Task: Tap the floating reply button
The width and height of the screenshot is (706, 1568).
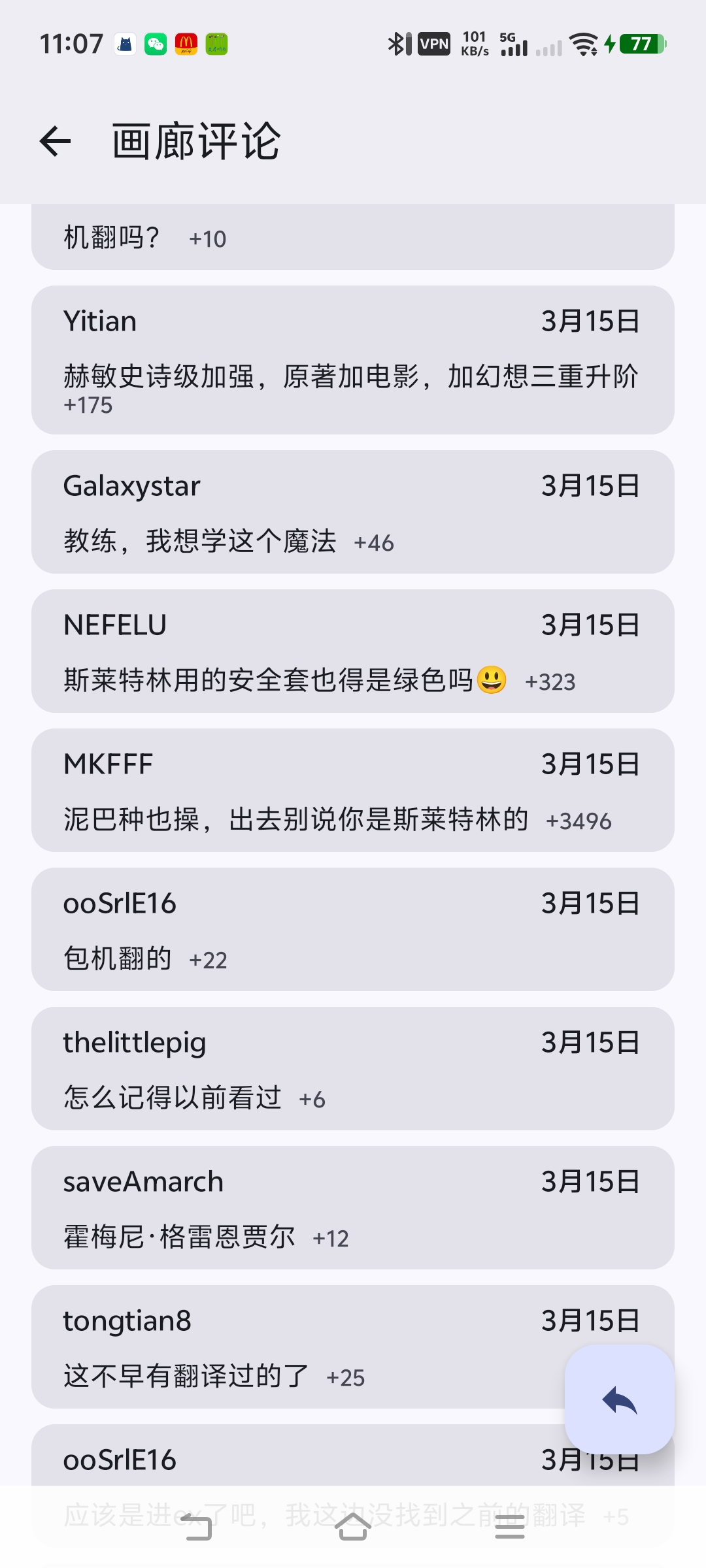Action: tap(619, 1399)
